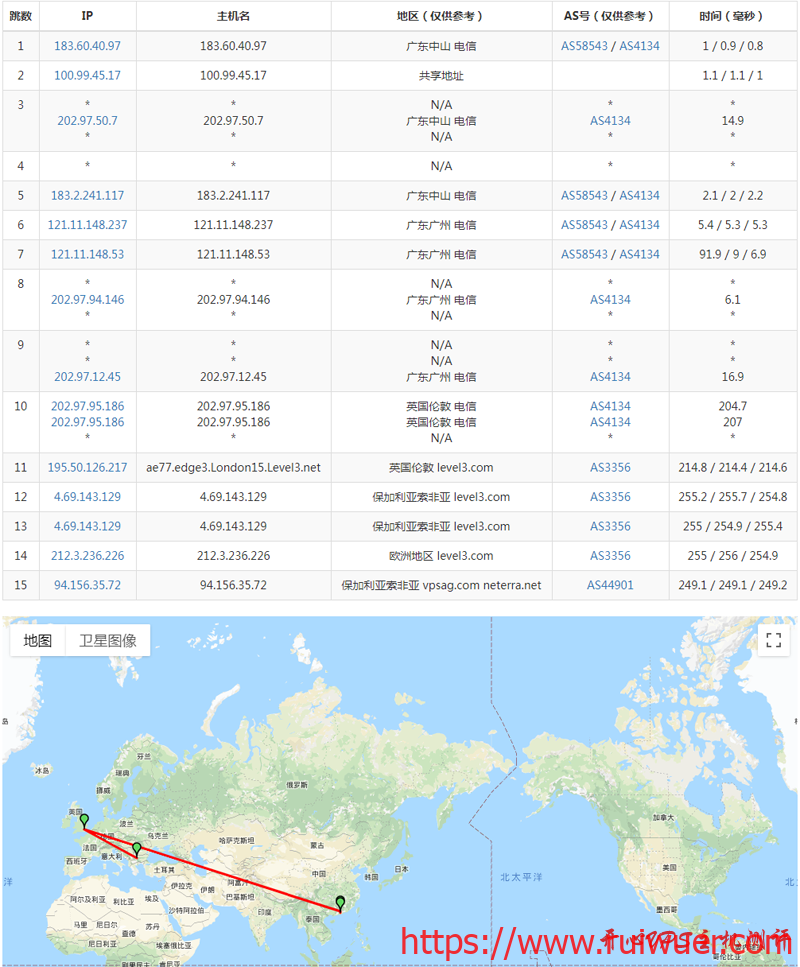Viewport: 800px width, 967px height.
Task: Open IP link 195.50.126.217
Action: click(x=87, y=467)
